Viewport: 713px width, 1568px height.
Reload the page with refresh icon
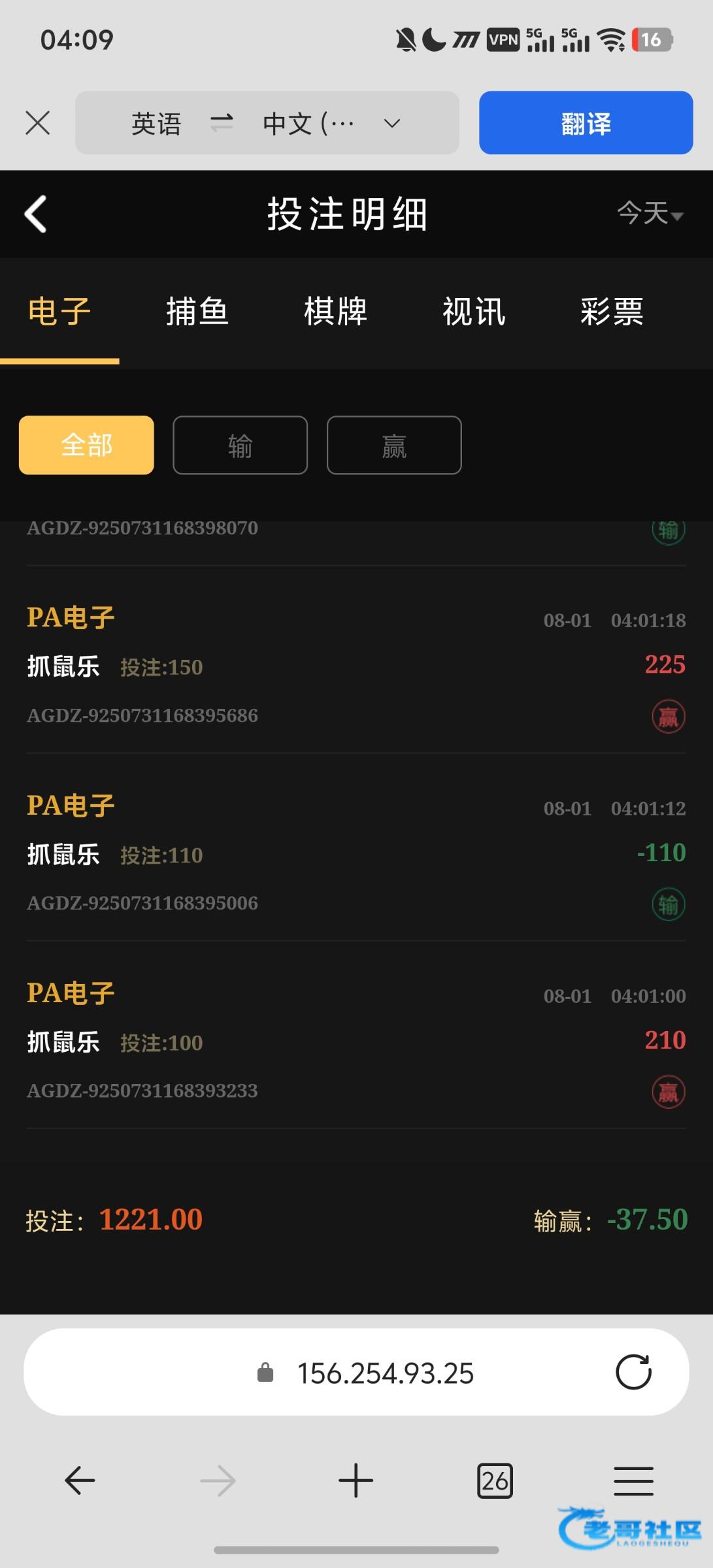(633, 1371)
